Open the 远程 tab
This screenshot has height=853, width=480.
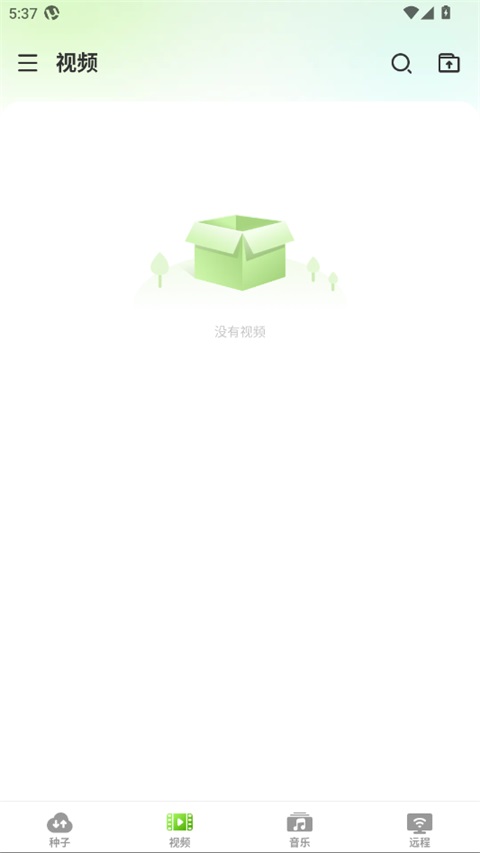click(x=420, y=829)
